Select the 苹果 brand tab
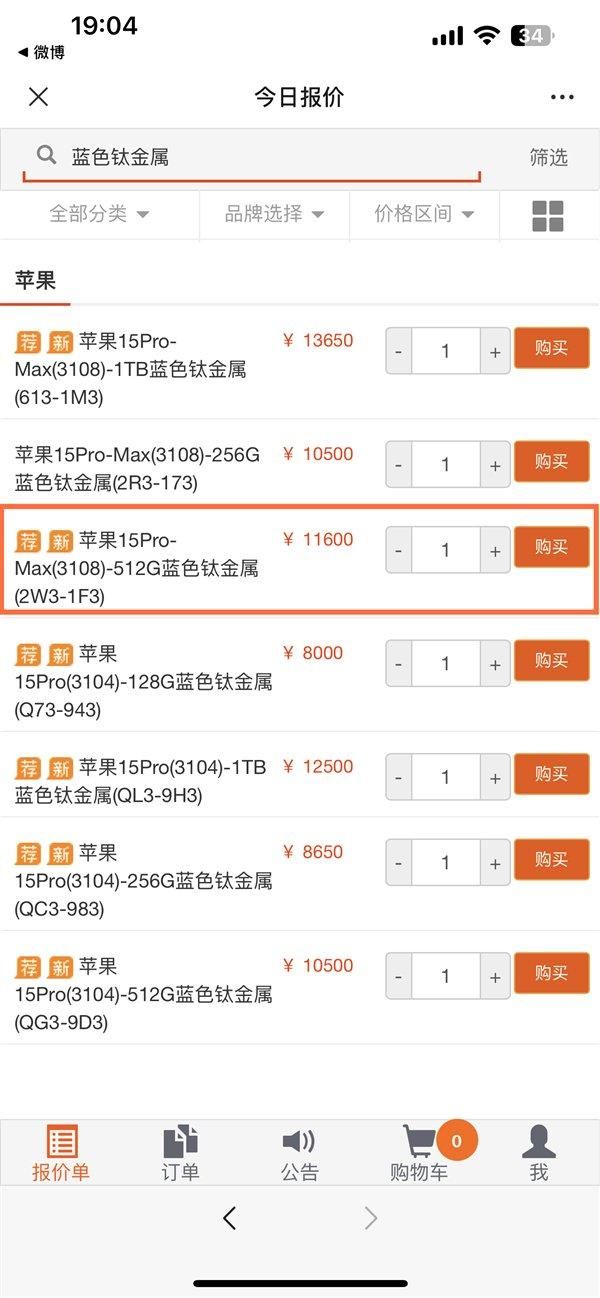Viewport: 600px width, 1298px height. 35,280
